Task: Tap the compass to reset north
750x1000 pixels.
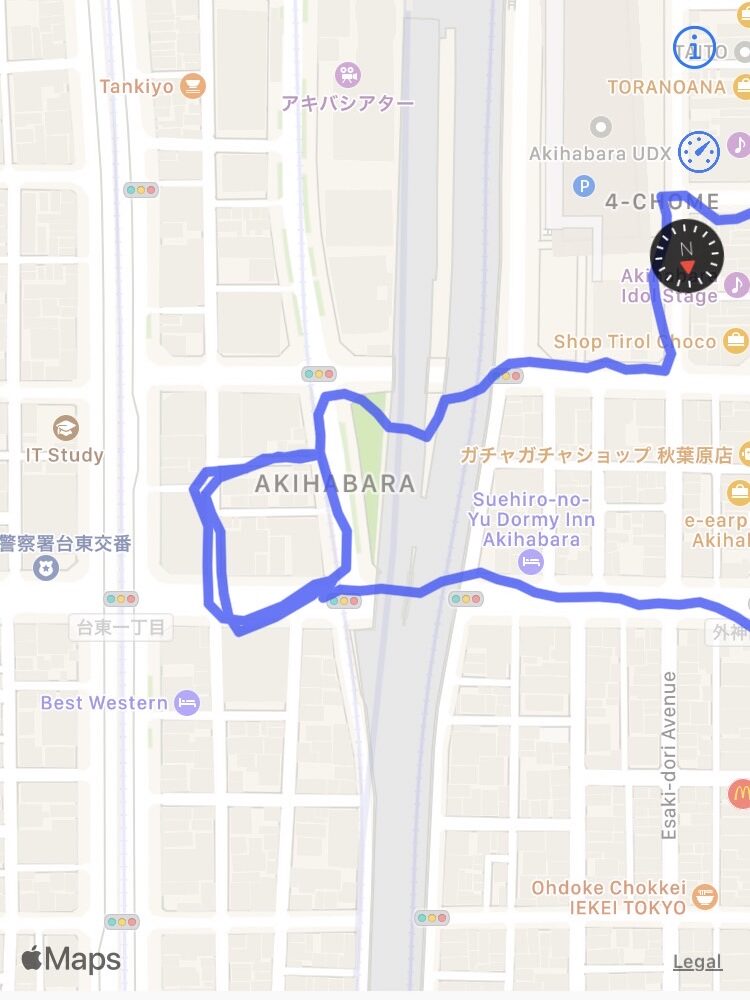Action: (x=686, y=257)
